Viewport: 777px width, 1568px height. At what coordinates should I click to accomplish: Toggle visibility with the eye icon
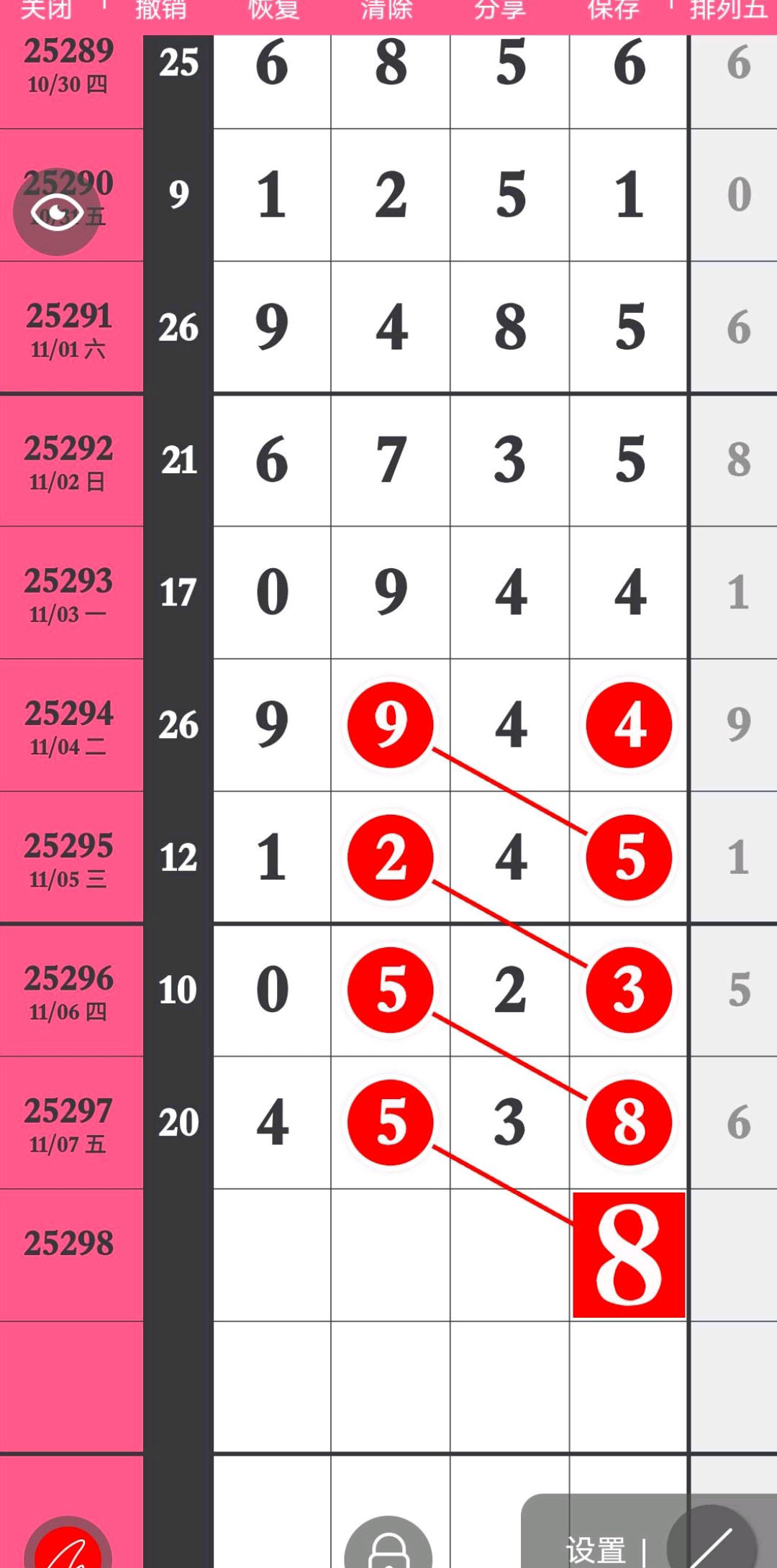click(x=57, y=213)
